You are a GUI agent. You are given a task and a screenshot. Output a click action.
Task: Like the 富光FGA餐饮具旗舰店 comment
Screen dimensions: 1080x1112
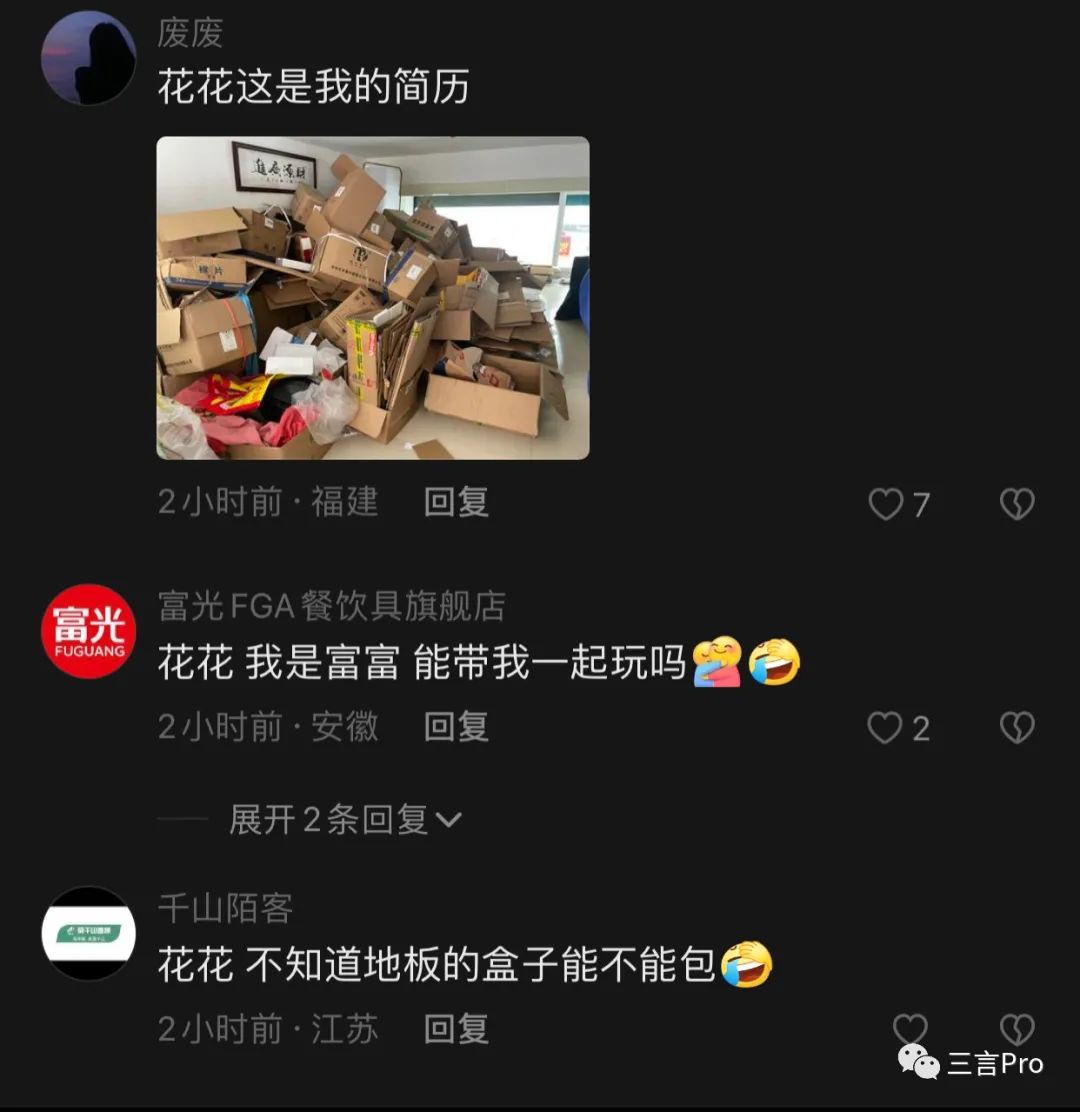point(885,728)
